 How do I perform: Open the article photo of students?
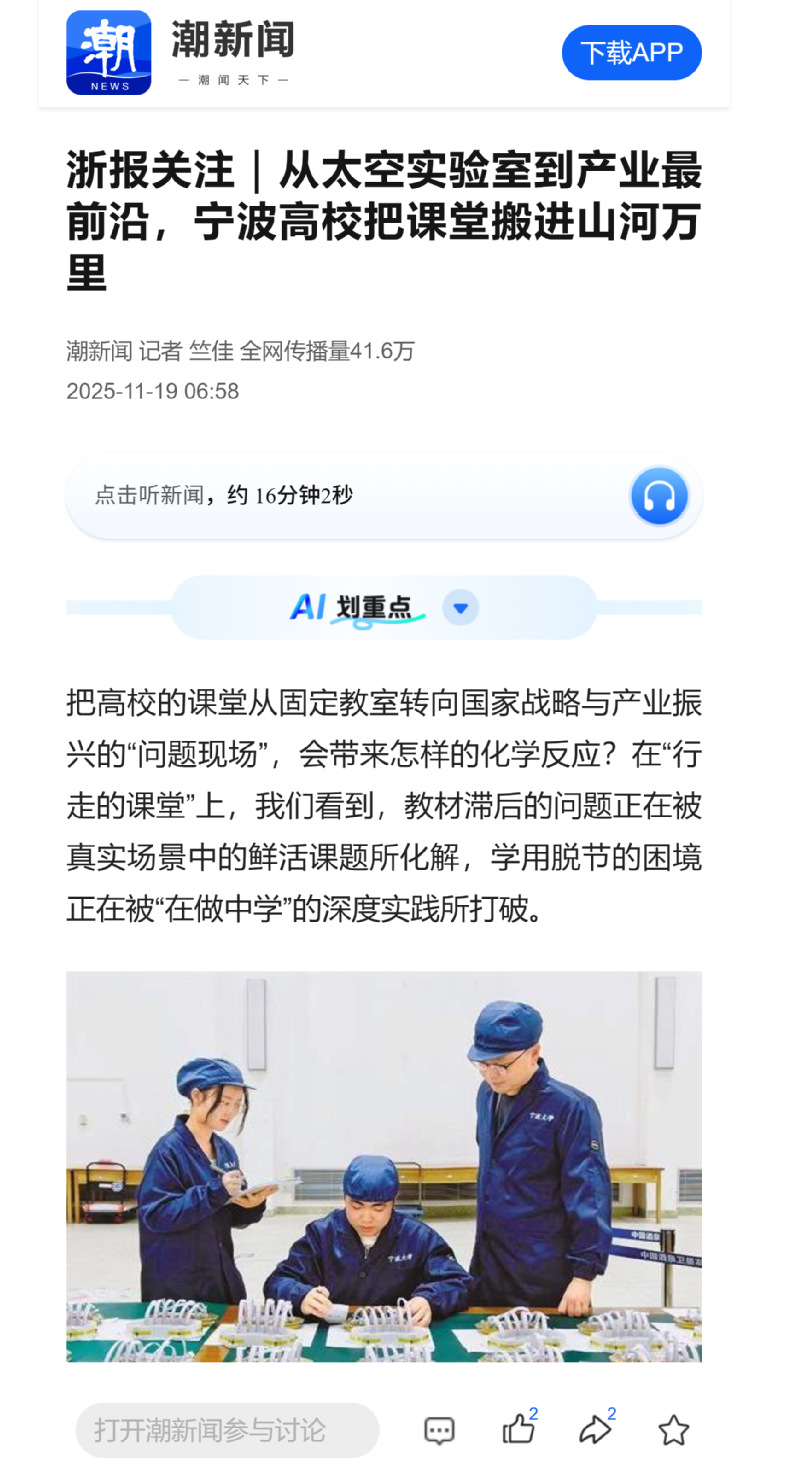pos(384,1165)
